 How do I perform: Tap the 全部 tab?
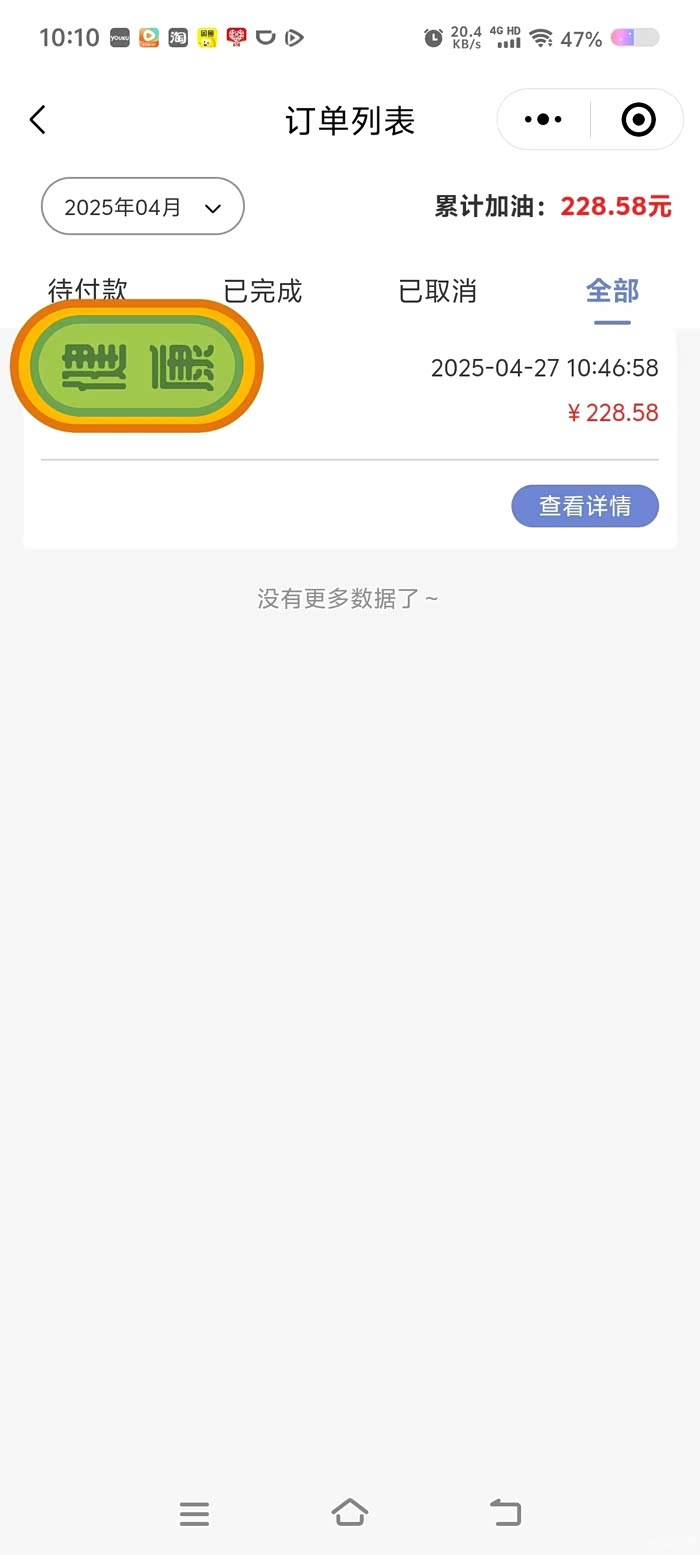(612, 292)
